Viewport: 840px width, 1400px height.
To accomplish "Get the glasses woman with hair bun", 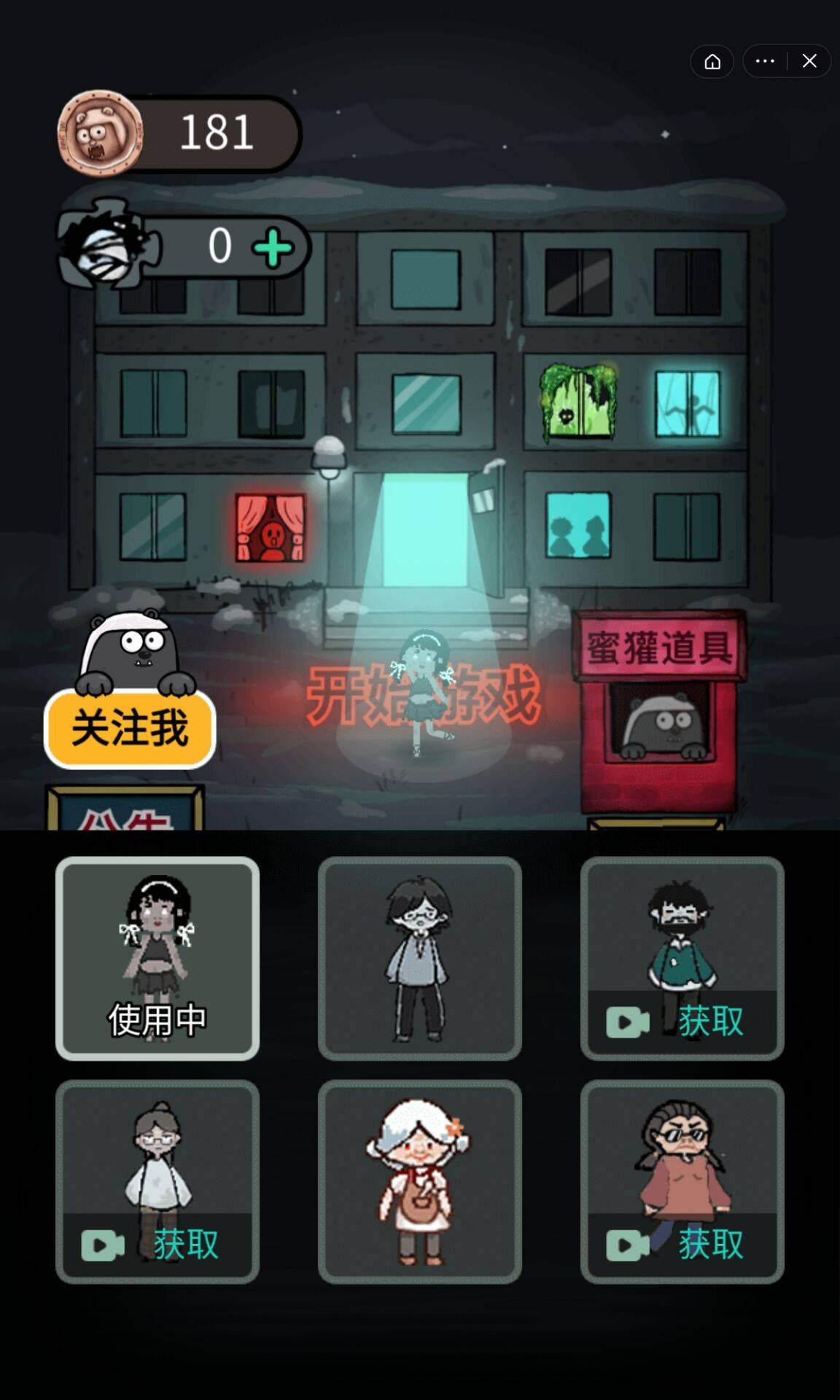I will coord(157,1242).
